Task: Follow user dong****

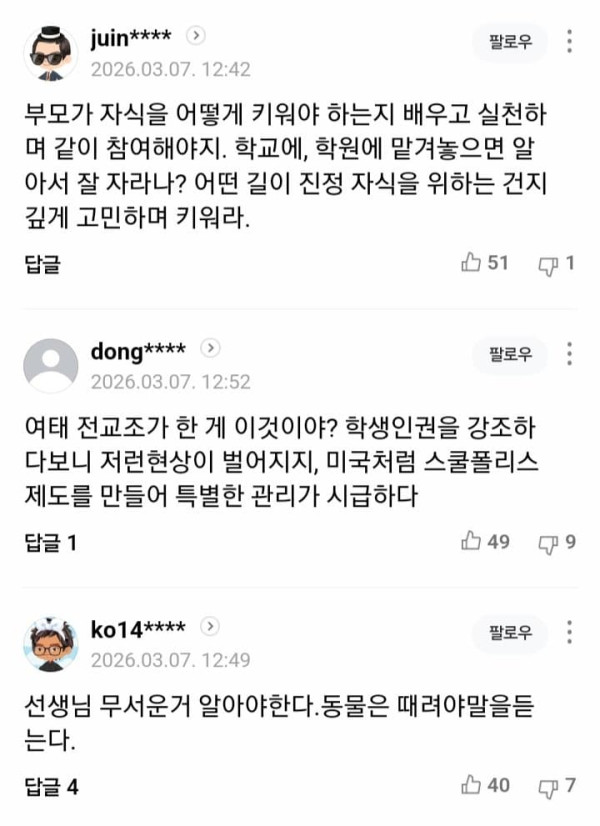Action: coord(509,354)
